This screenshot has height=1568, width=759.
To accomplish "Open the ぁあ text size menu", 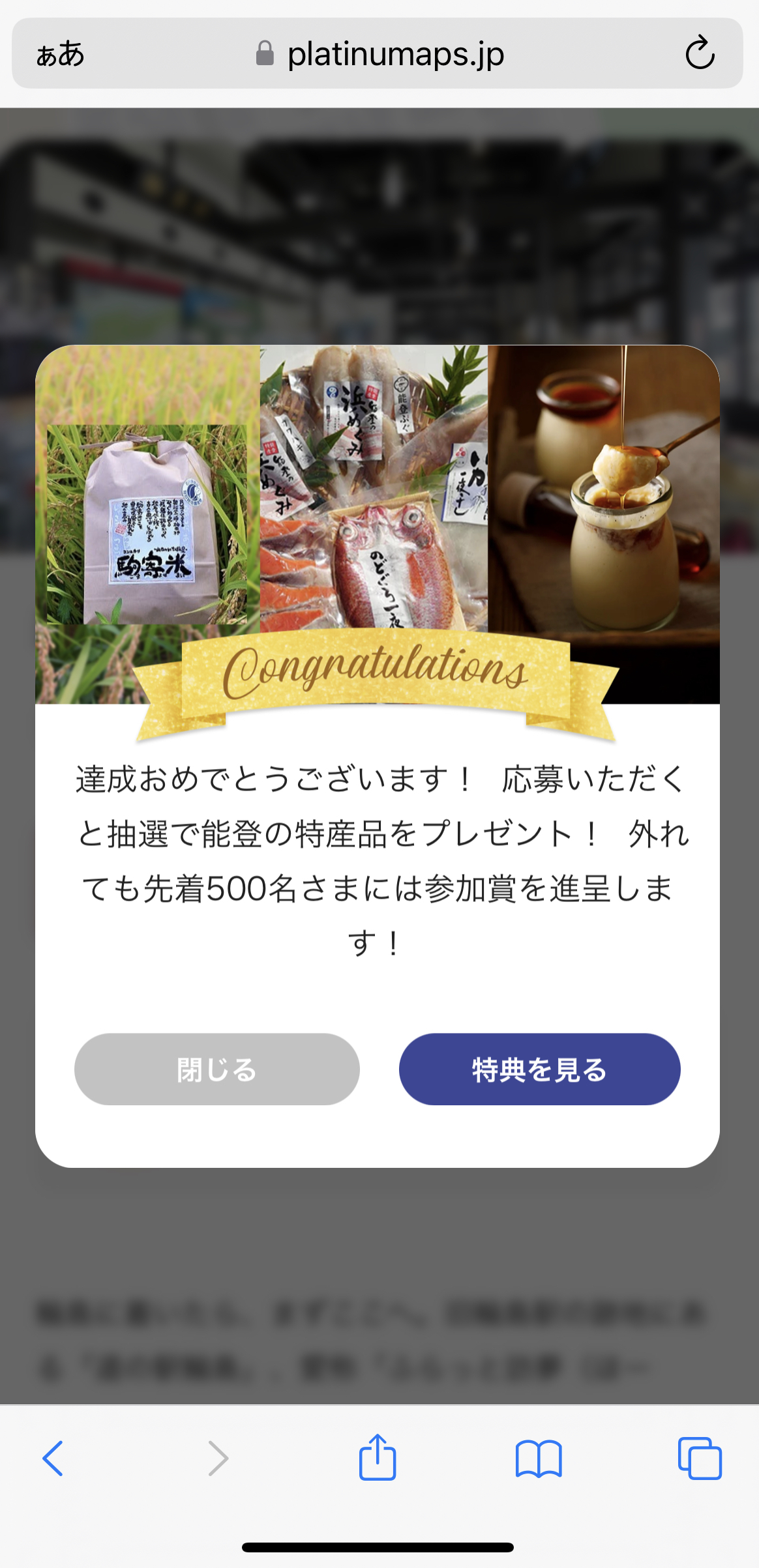I will pyautogui.click(x=60, y=54).
